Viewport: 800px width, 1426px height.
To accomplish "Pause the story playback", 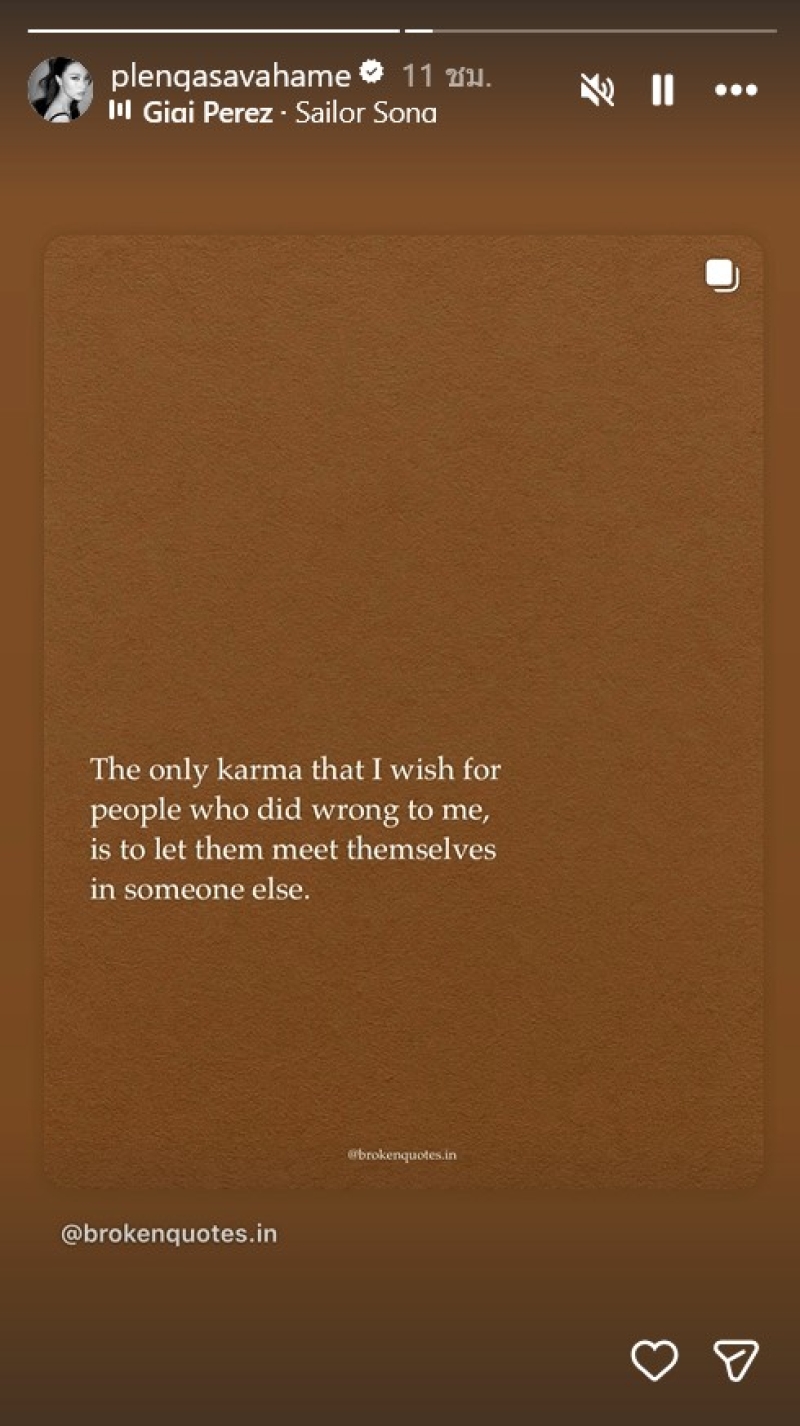I will click(662, 91).
